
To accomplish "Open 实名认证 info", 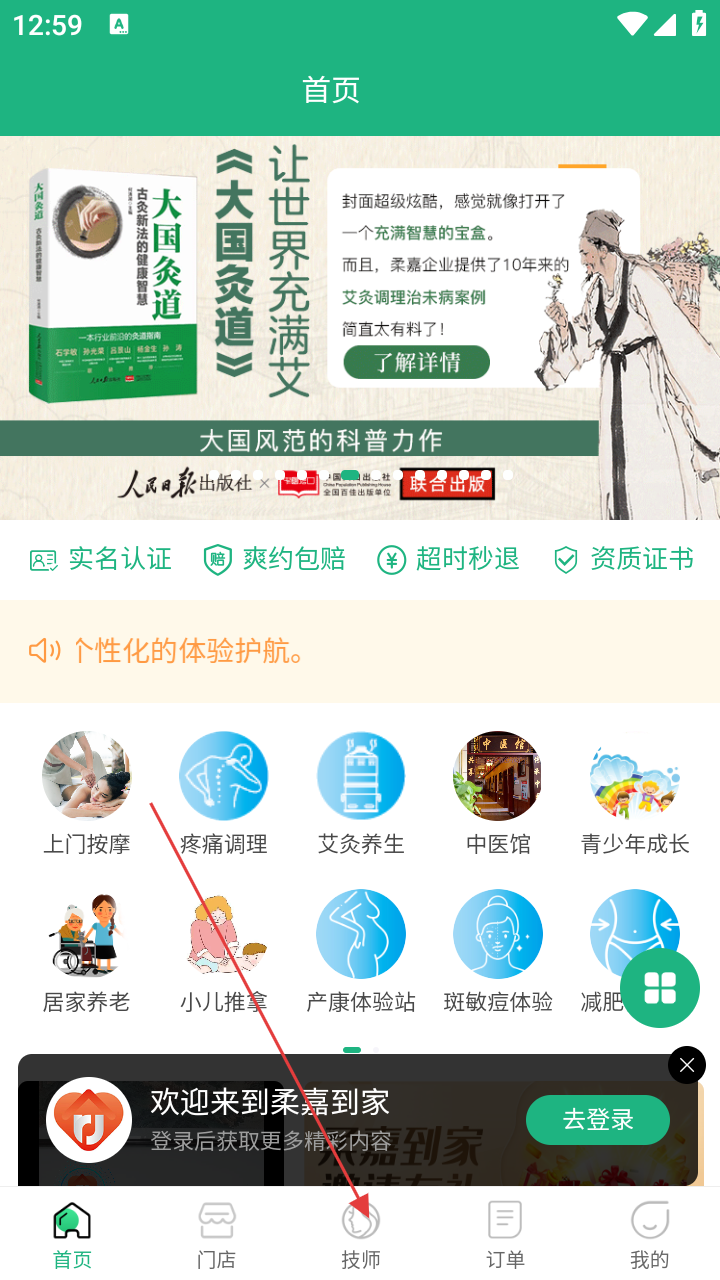I will point(101,559).
